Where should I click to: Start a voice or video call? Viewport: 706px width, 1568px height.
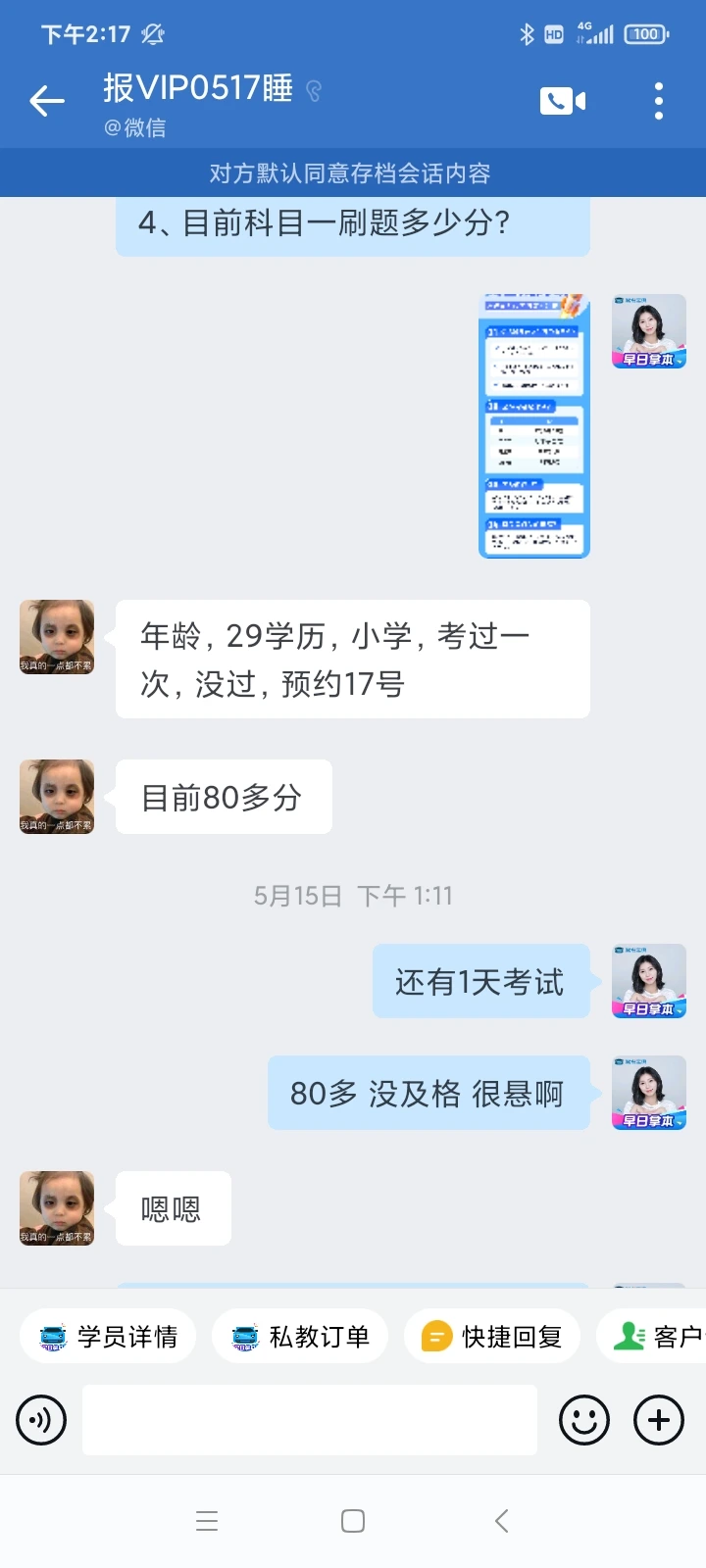(563, 101)
